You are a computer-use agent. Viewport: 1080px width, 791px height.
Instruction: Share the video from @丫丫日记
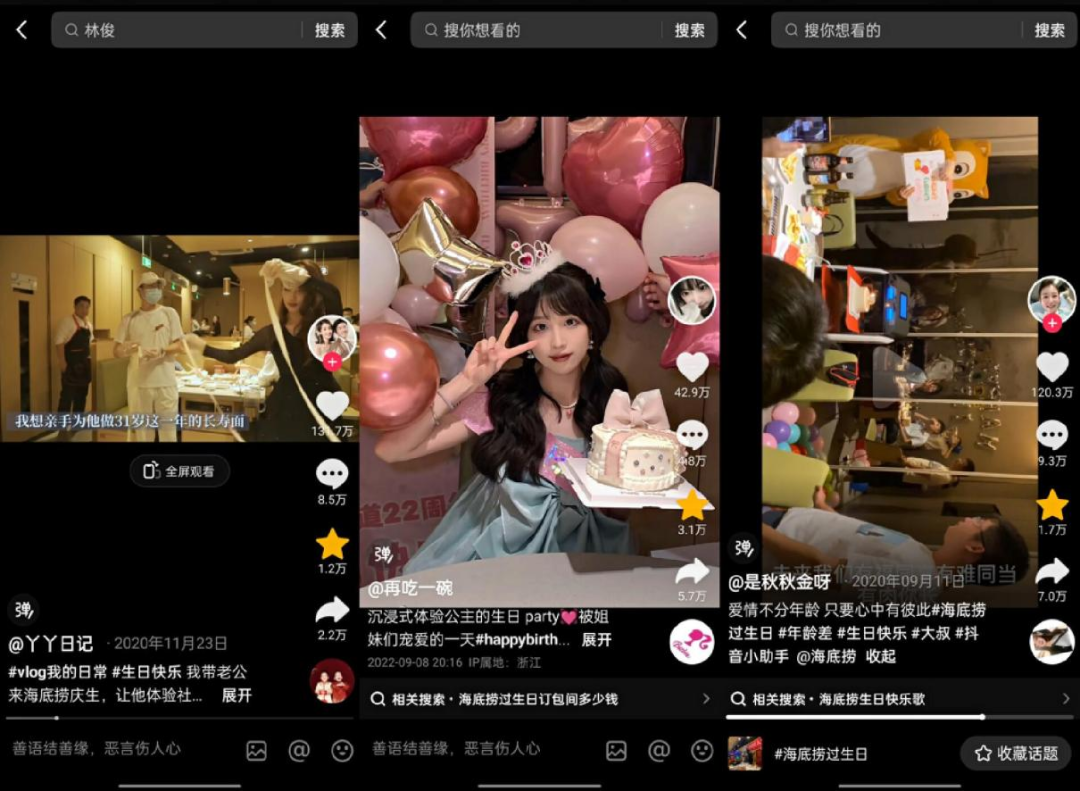coord(332,610)
